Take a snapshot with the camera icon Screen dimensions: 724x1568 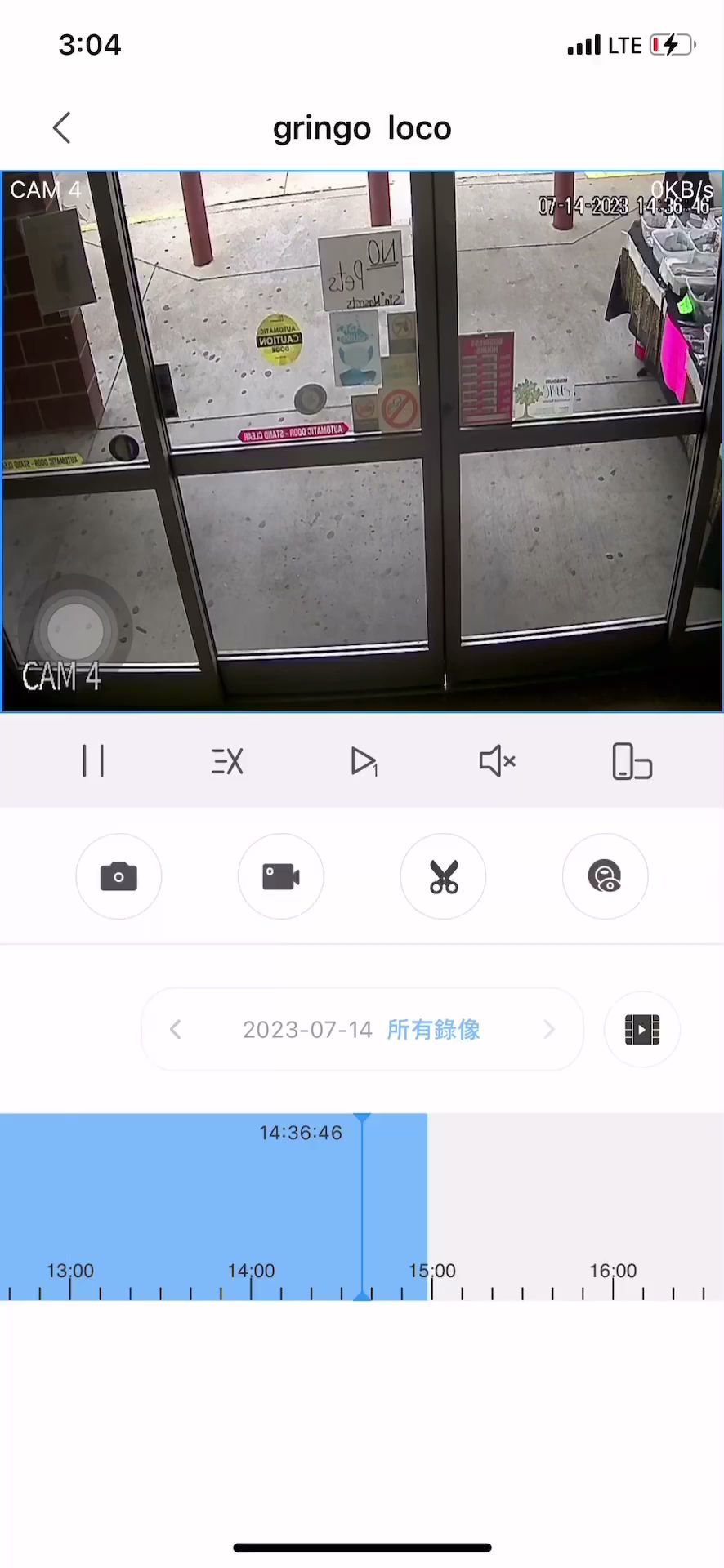click(x=118, y=876)
